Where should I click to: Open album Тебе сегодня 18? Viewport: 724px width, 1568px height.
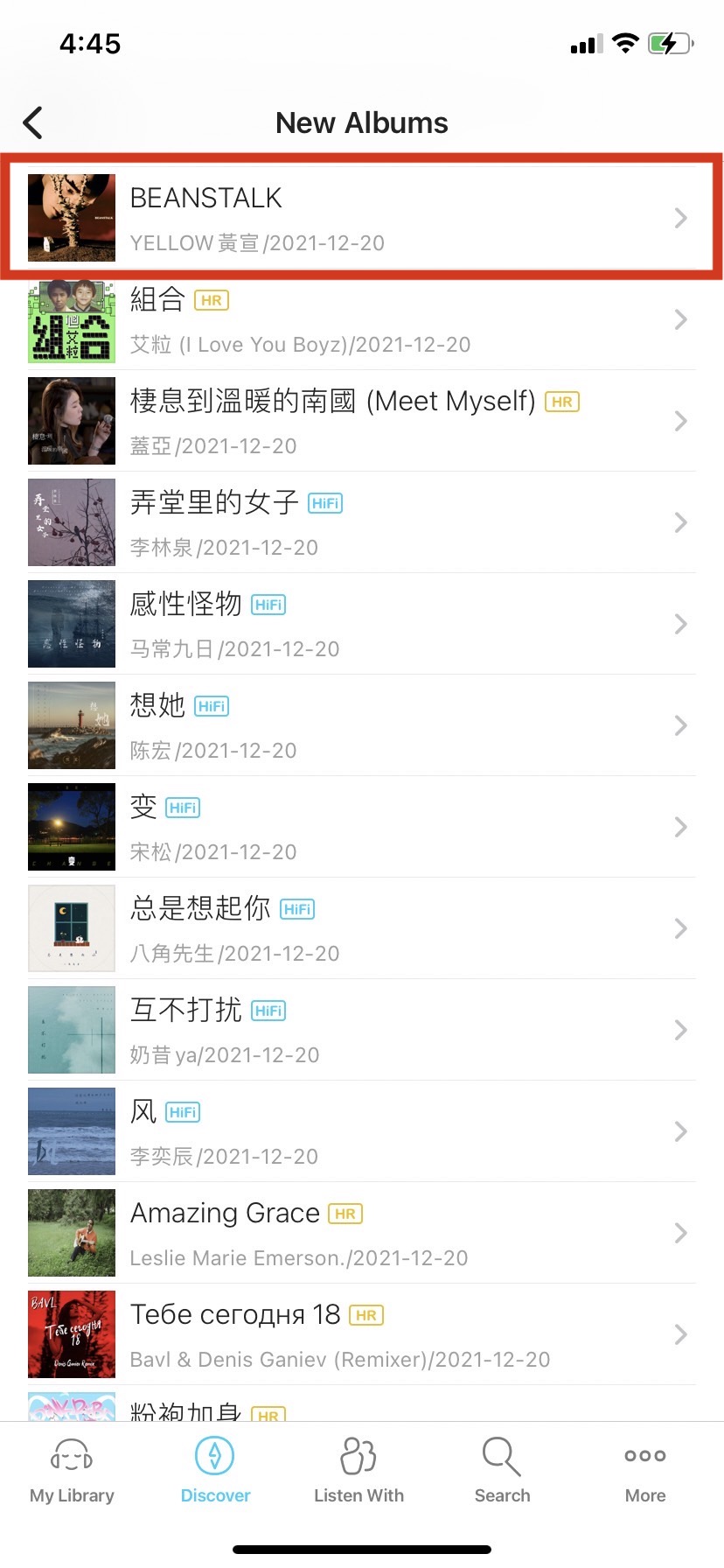361,1335
